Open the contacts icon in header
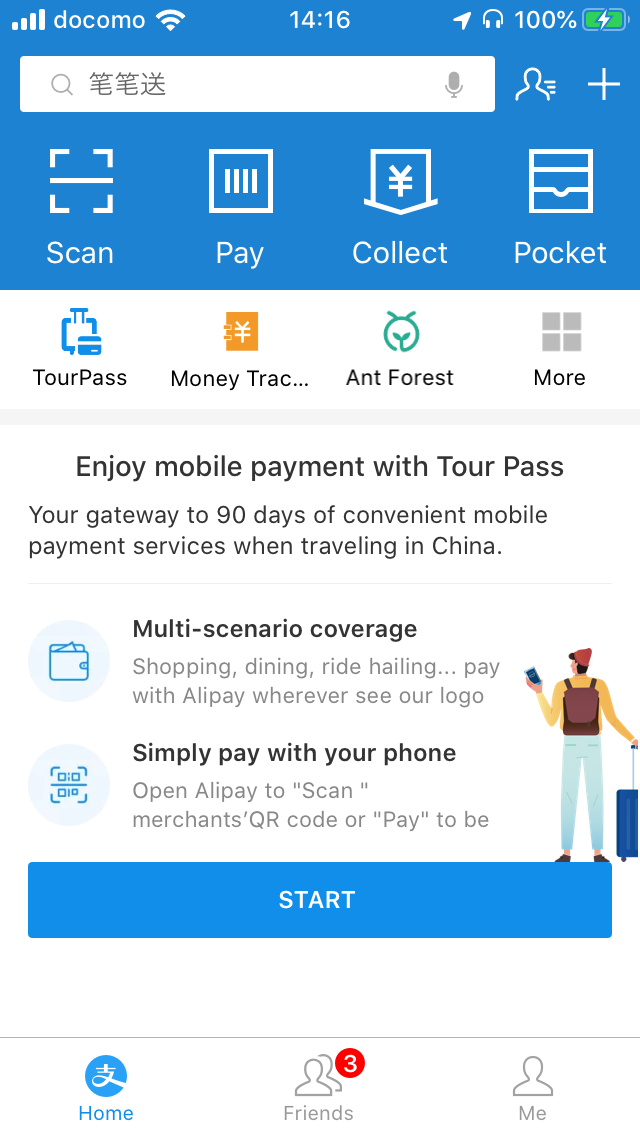 [x=535, y=85]
